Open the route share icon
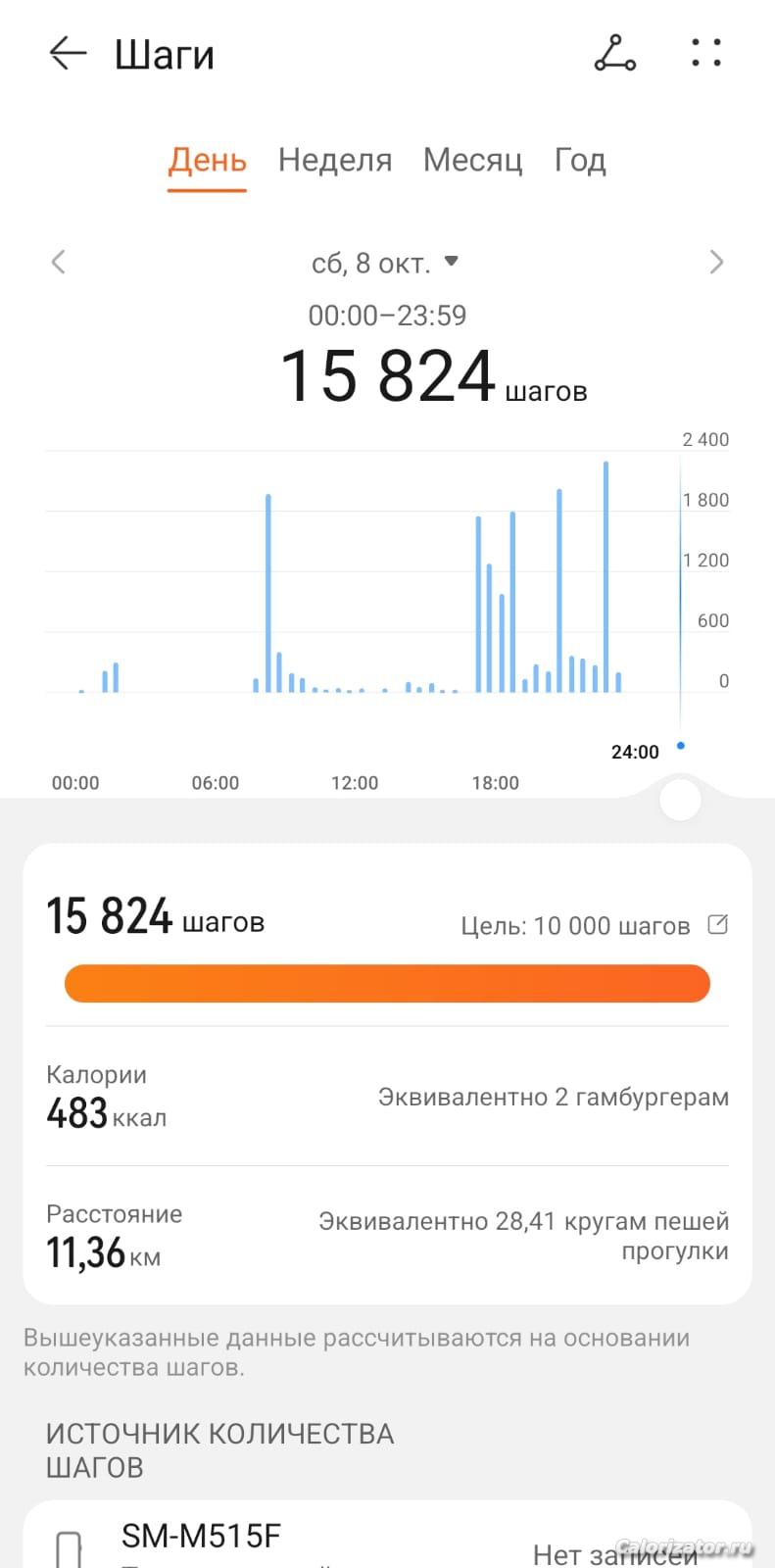 point(614,54)
